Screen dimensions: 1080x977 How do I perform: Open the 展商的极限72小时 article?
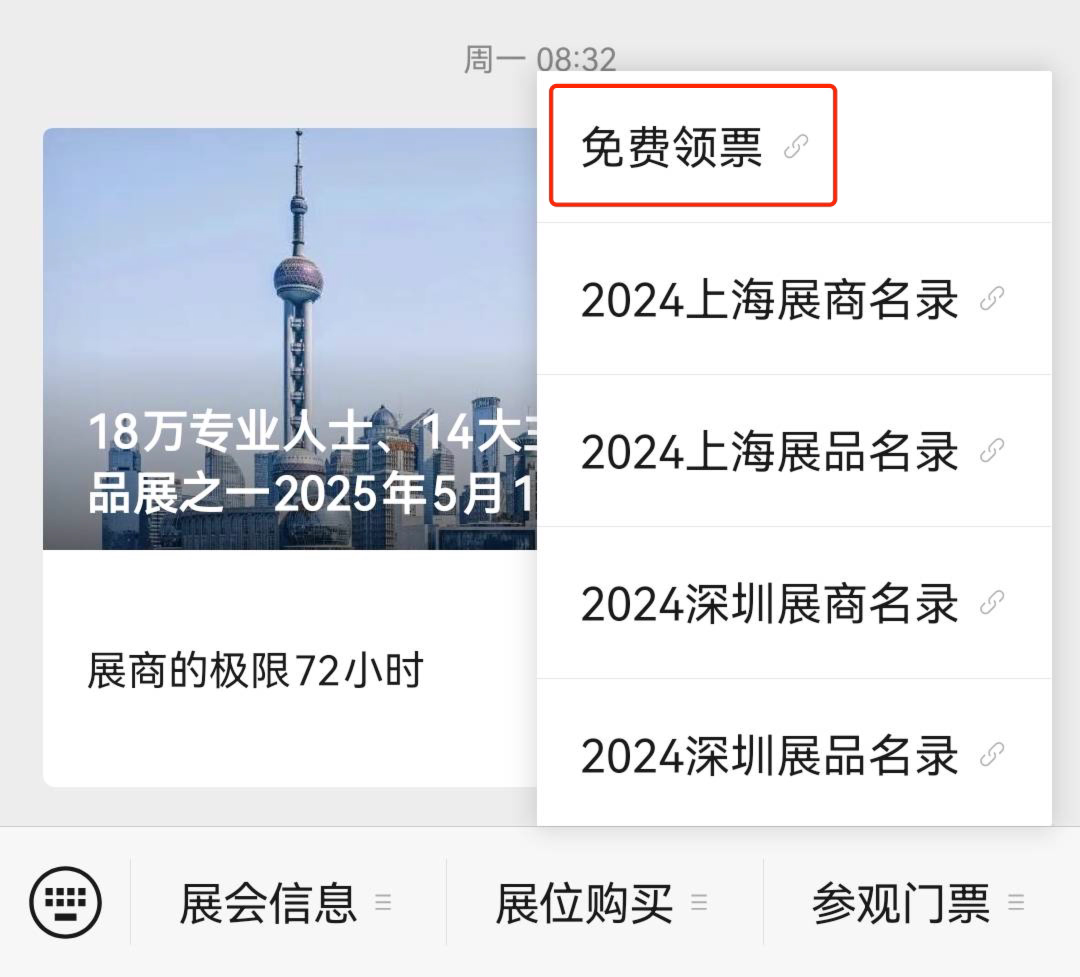(x=256, y=671)
